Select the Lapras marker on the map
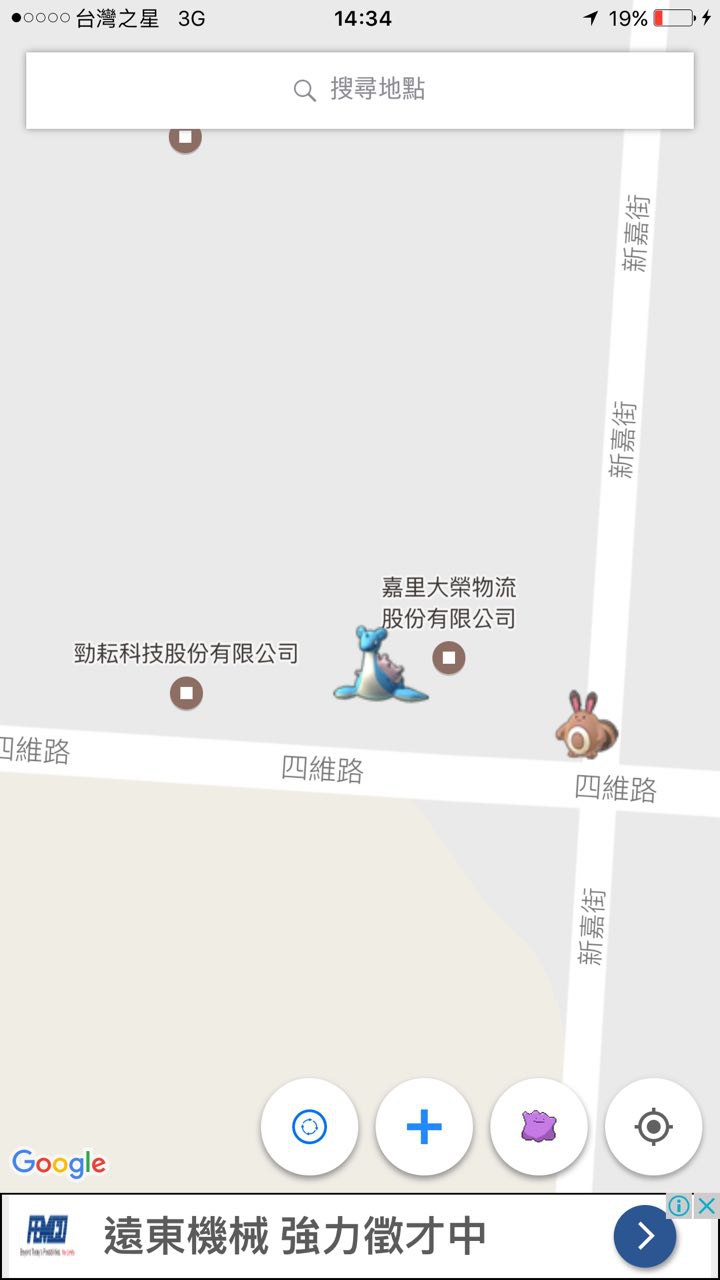This screenshot has width=720, height=1280. click(x=378, y=665)
